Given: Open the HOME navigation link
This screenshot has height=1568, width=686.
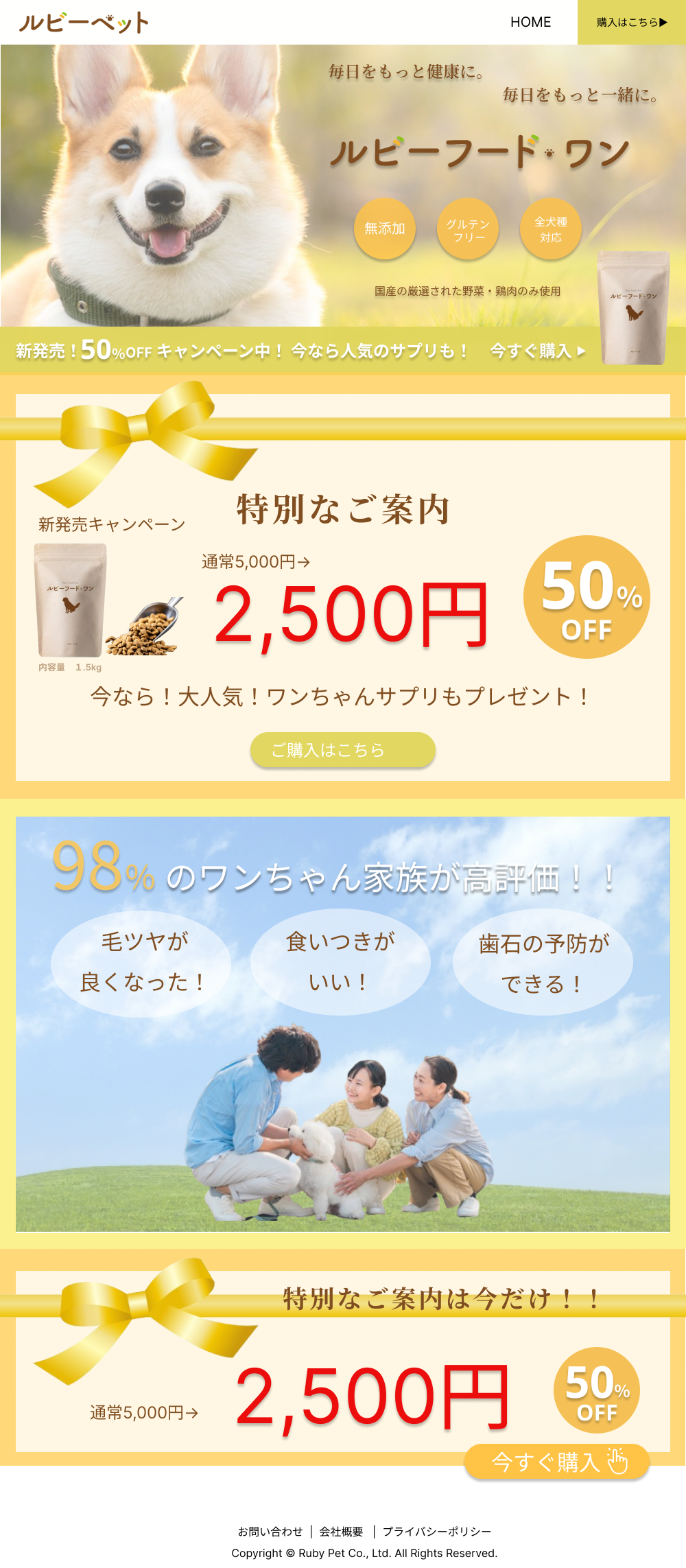Looking at the screenshot, I should (x=530, y=22).
